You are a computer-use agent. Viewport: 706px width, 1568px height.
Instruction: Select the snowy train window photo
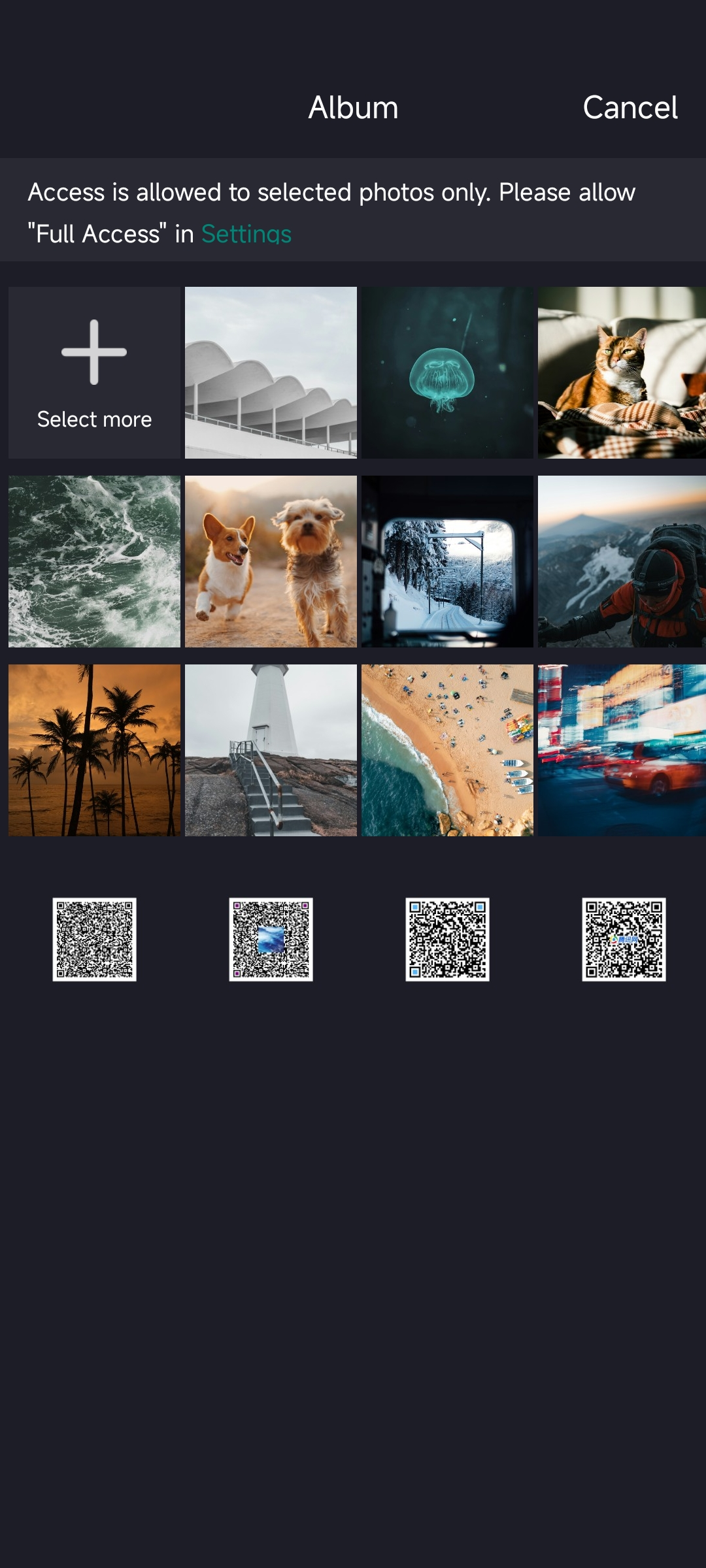[447, 562]
